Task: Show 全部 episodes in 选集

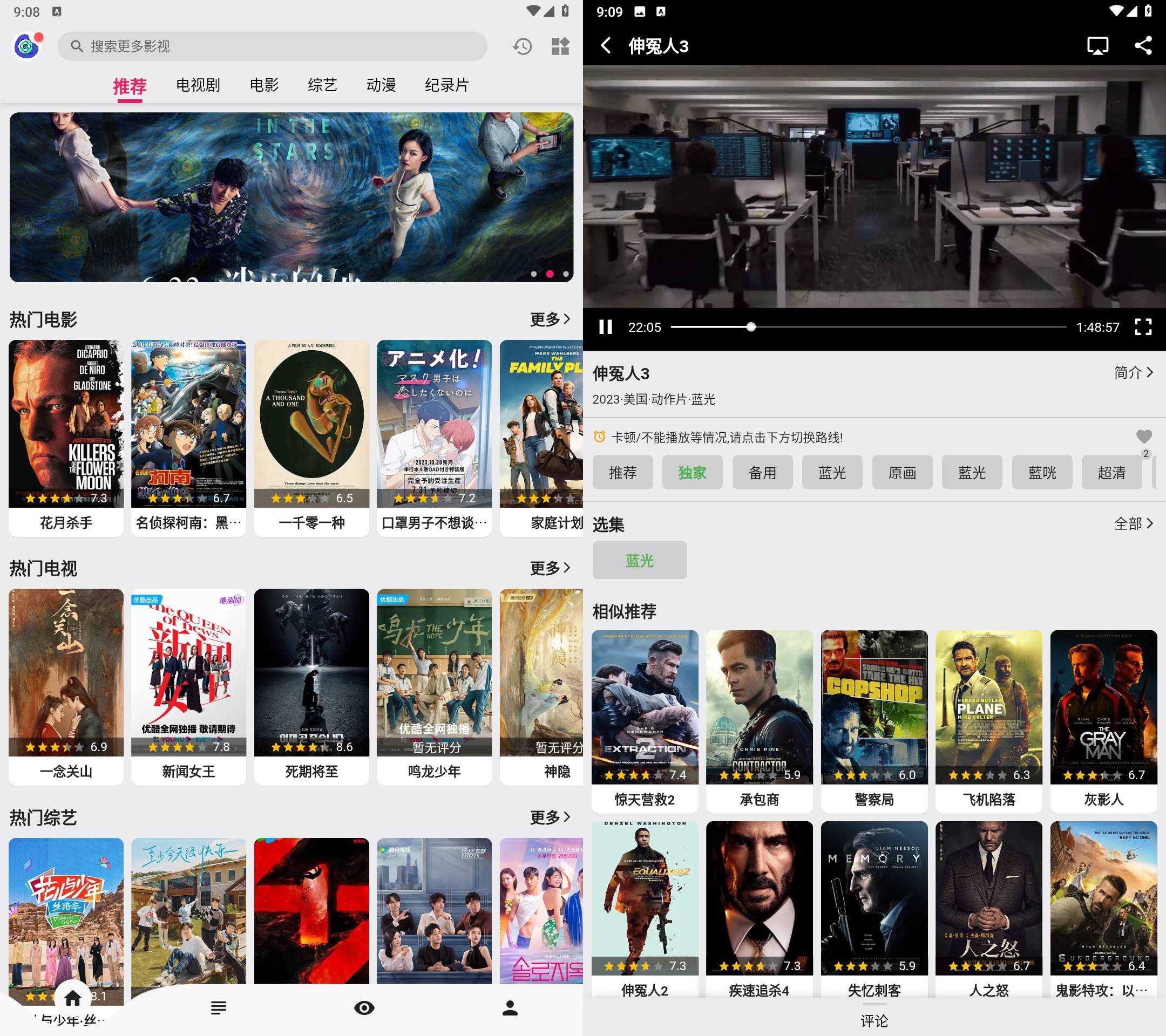Action: pos(1133,523)
